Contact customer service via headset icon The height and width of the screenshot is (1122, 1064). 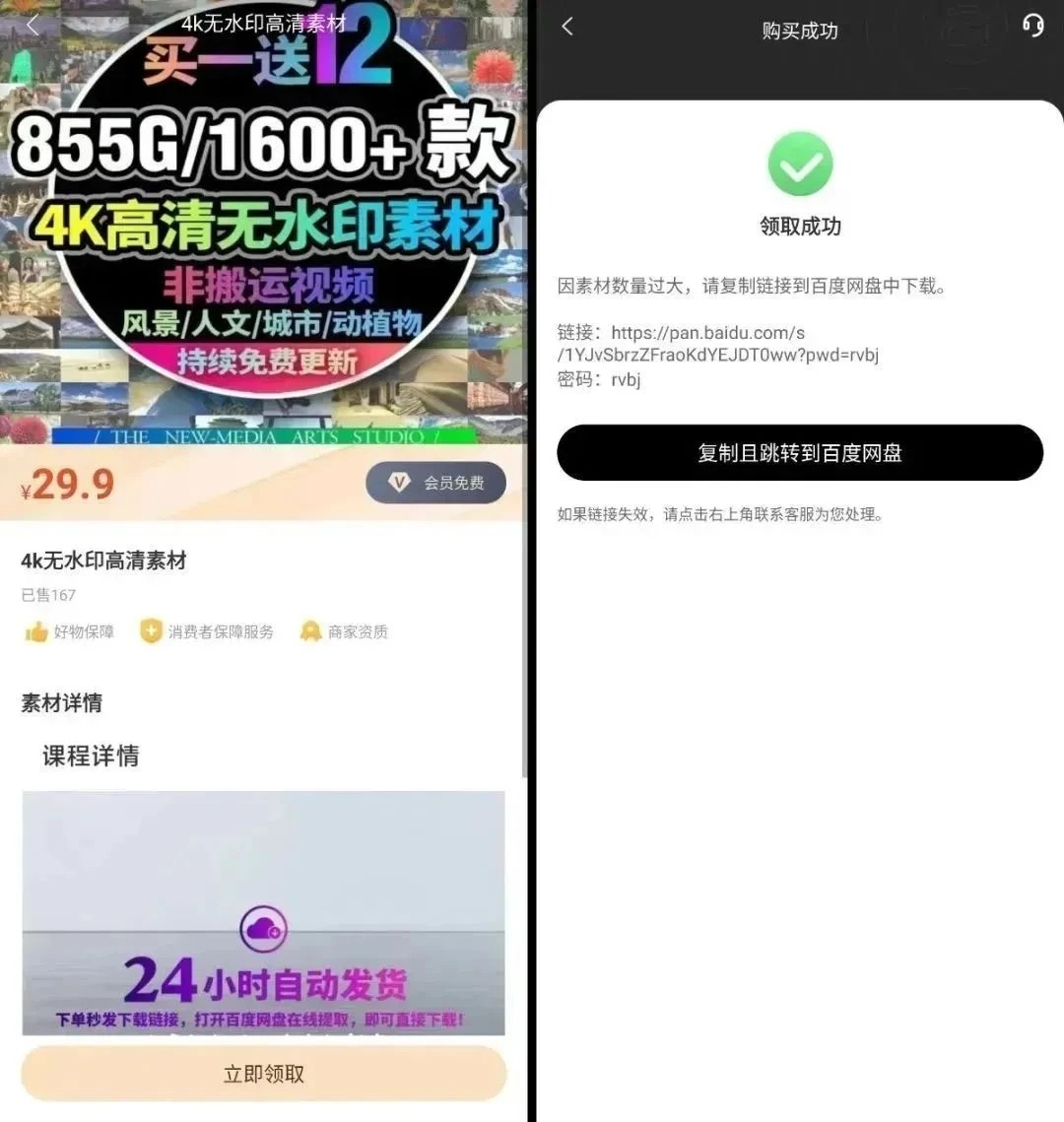(1032, 26)
